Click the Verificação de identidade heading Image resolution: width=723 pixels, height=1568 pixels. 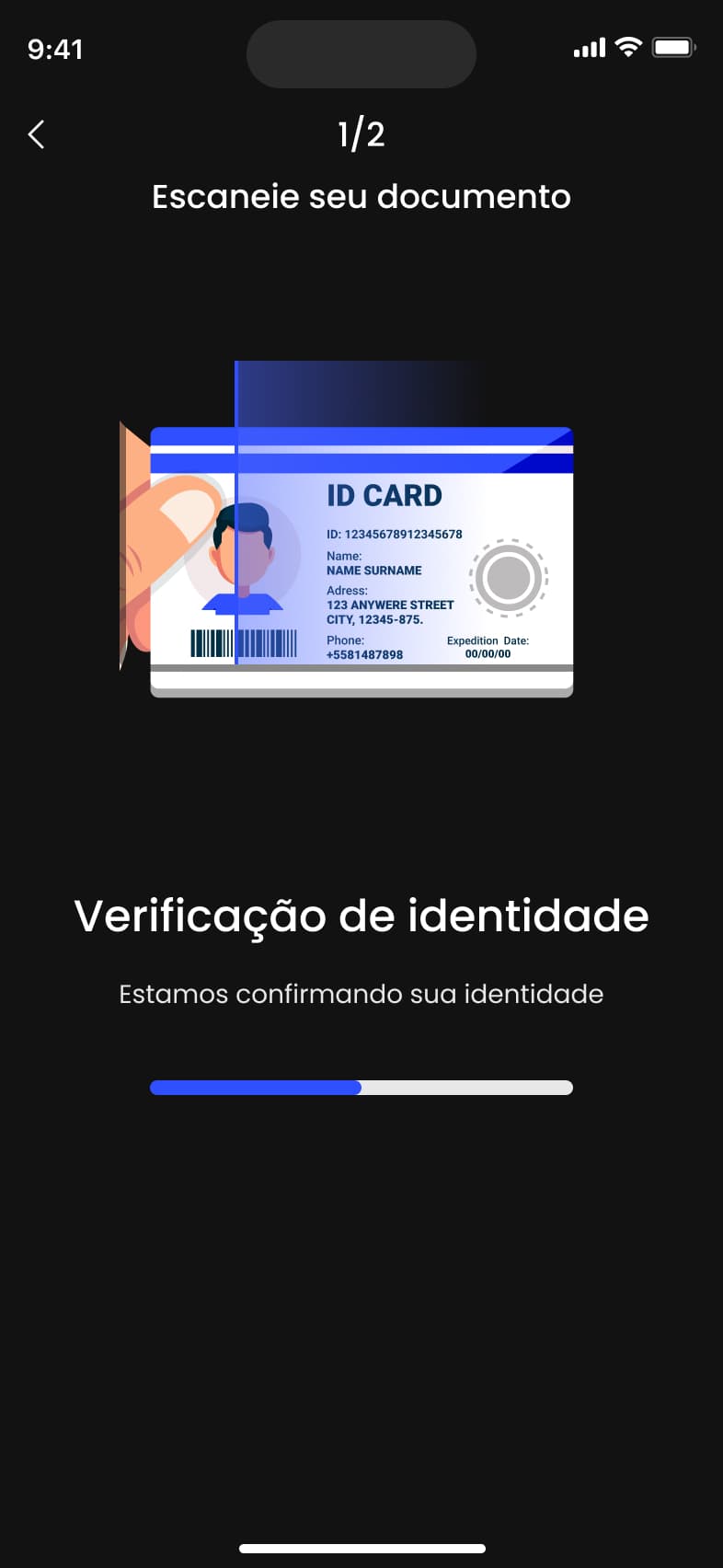(x=361, y=916)
